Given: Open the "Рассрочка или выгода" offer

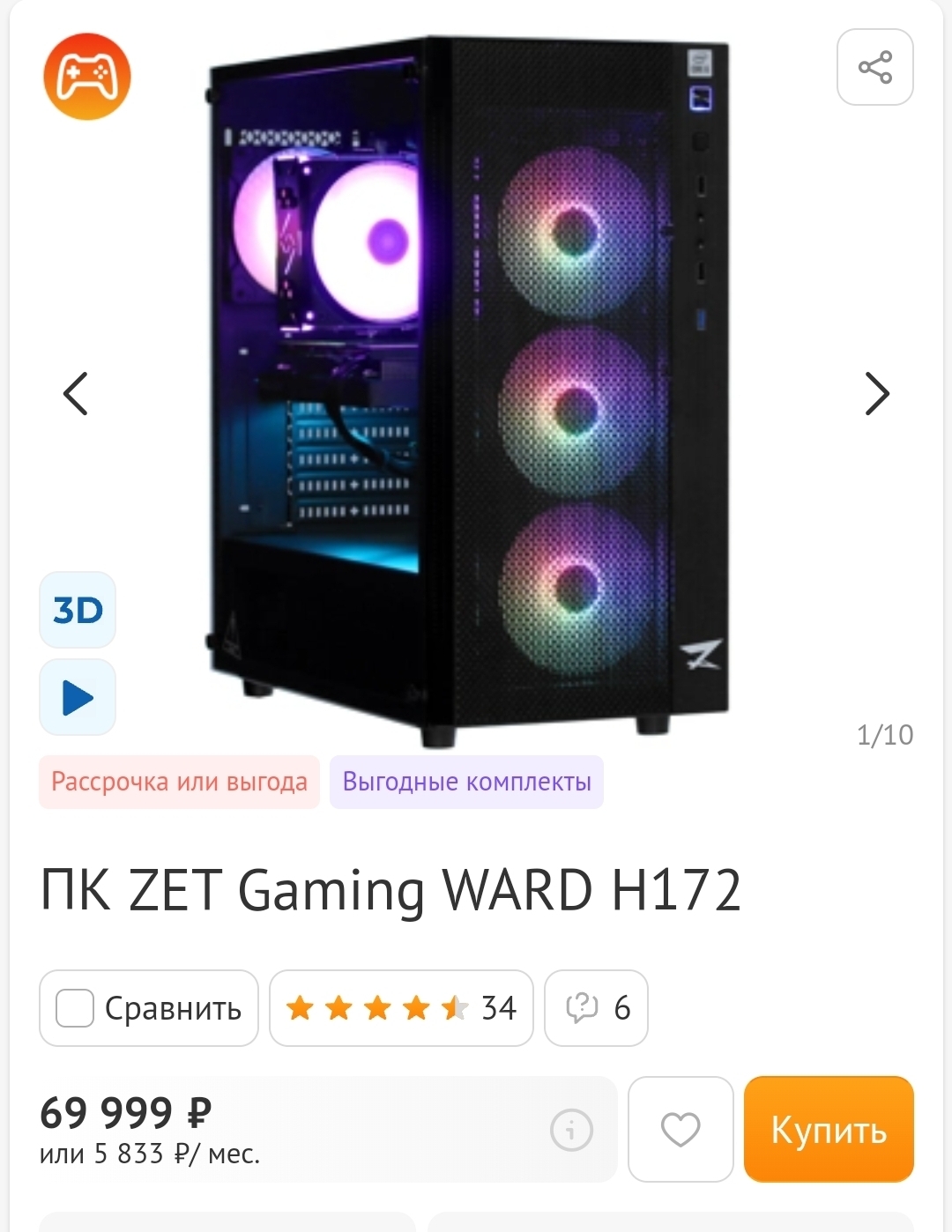Looking at the screenshot, I should [179, 782].
